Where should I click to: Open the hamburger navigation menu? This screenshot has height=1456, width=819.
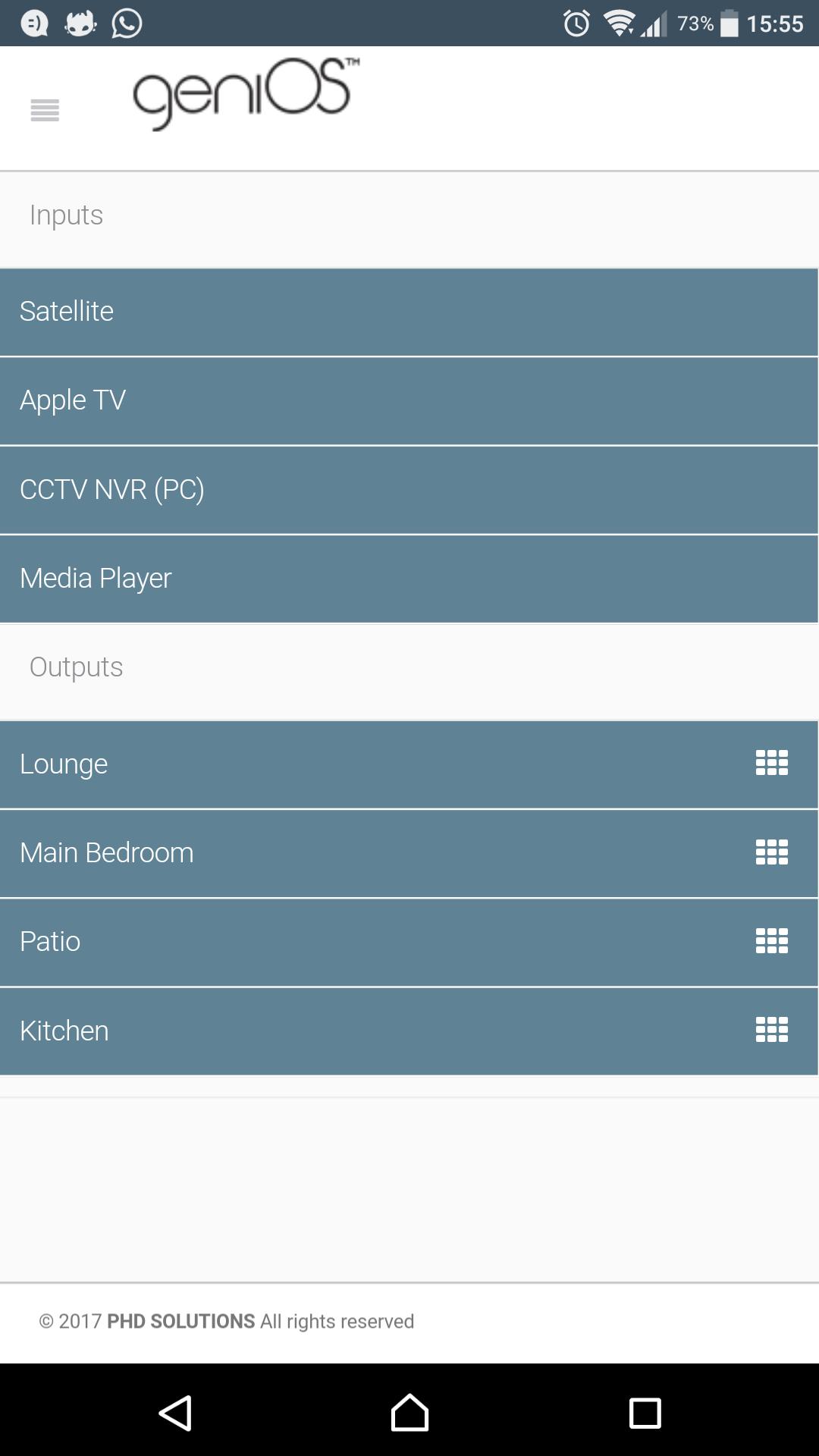44,111
